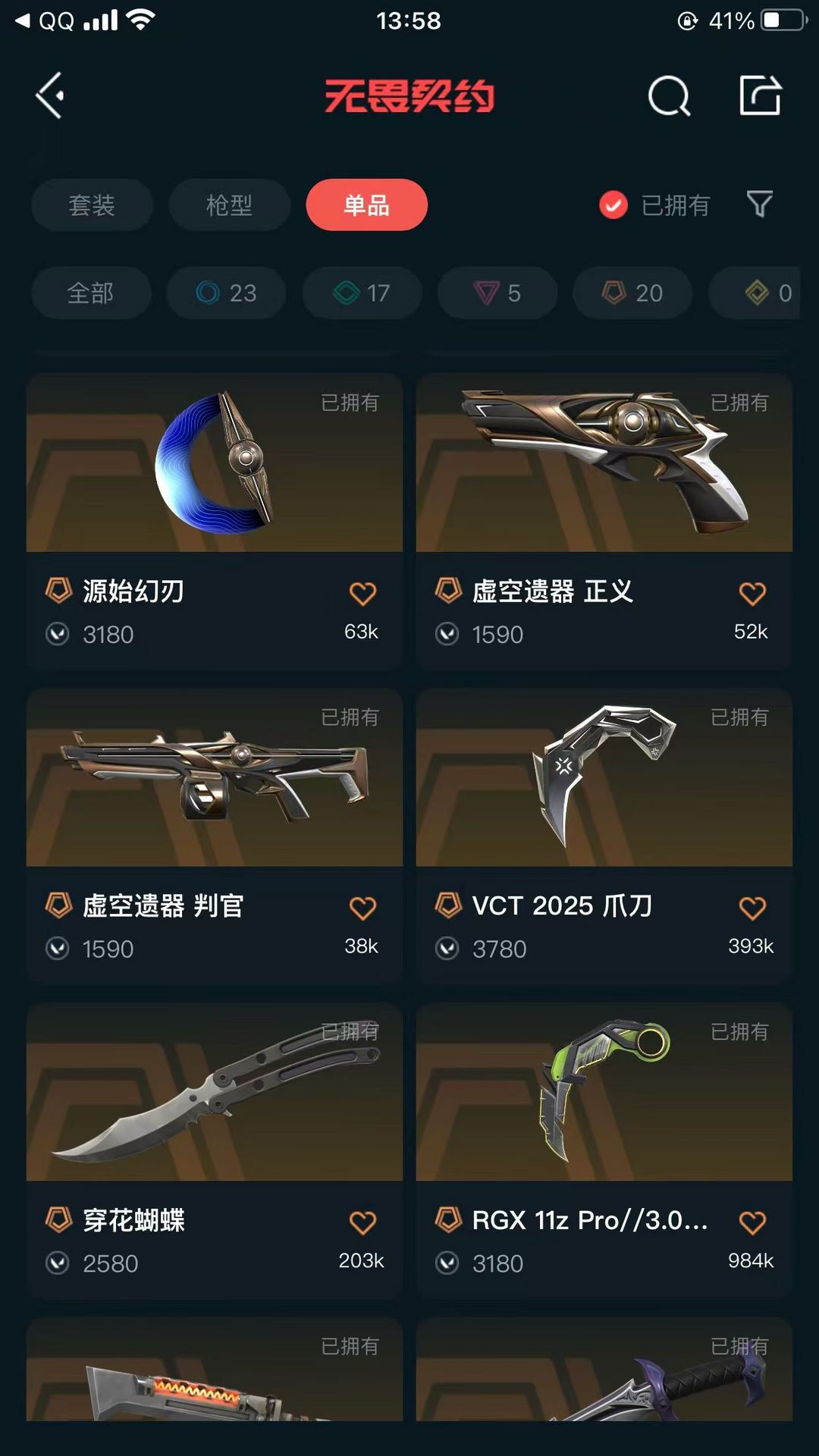Switch to the 枪型 tab
This screenshot has height=1456, width=819.
(x=229, y=205)
